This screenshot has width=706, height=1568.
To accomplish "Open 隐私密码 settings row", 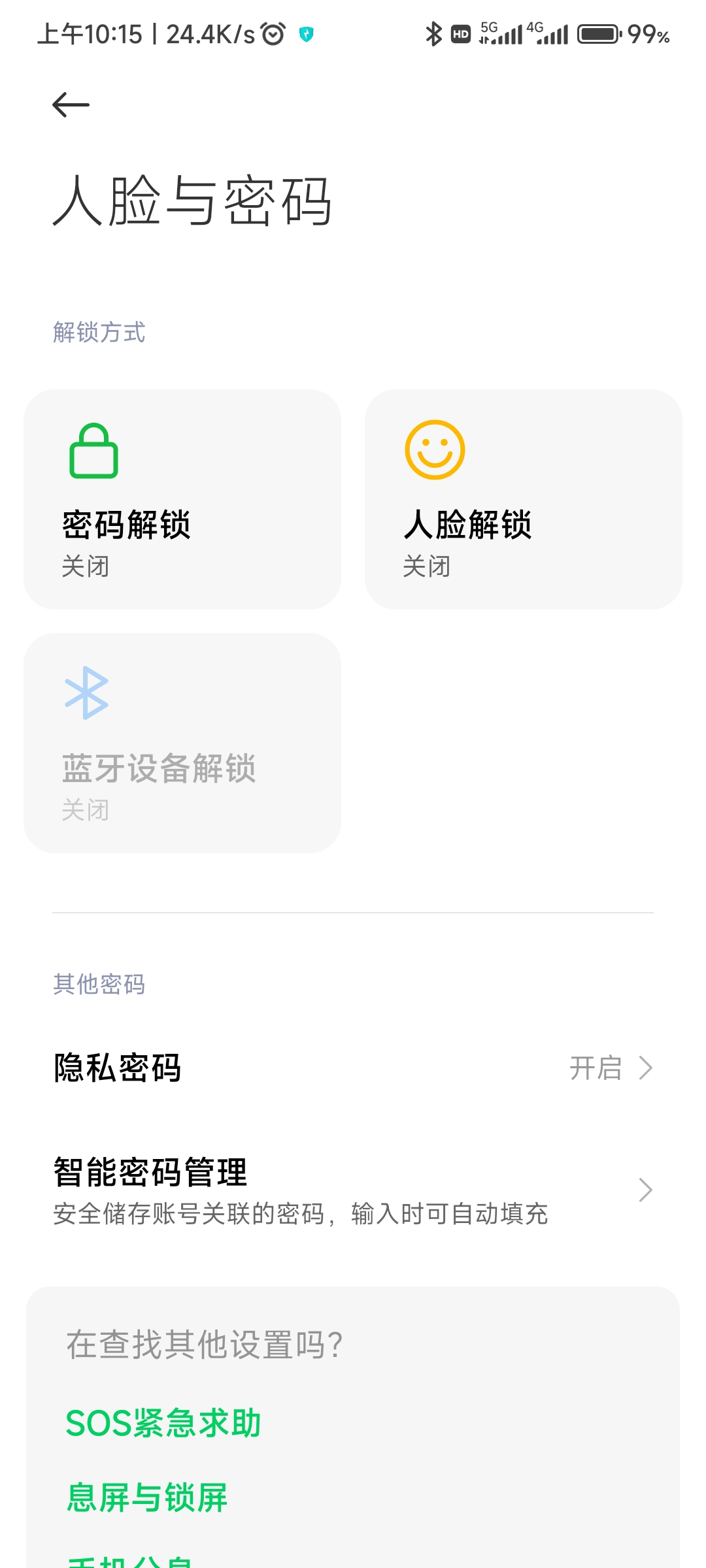I will click(x=353, y=1068).
